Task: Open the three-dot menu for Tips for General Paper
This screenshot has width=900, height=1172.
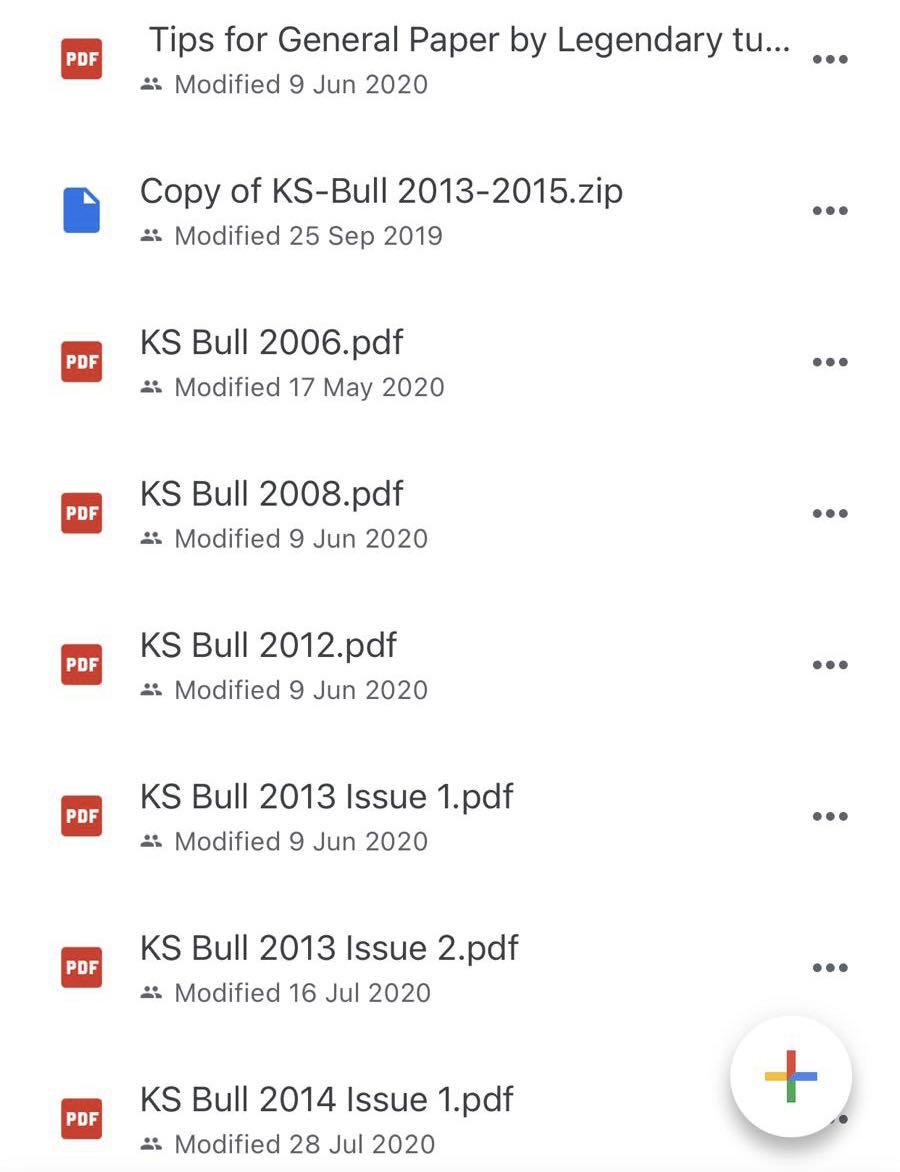Action: click(x=830, y=59)
